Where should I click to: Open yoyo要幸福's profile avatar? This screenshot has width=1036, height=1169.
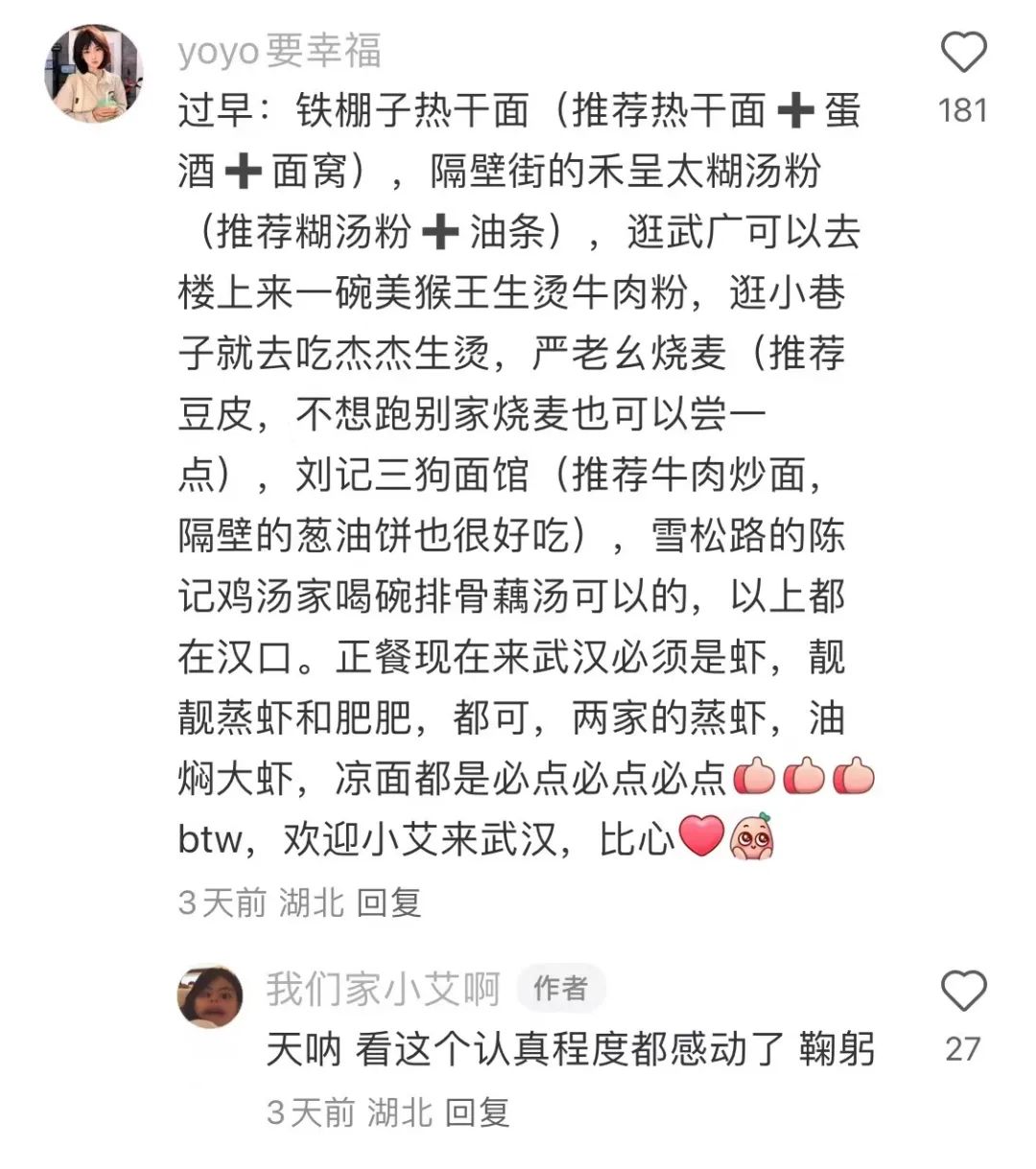click(93, 74)
